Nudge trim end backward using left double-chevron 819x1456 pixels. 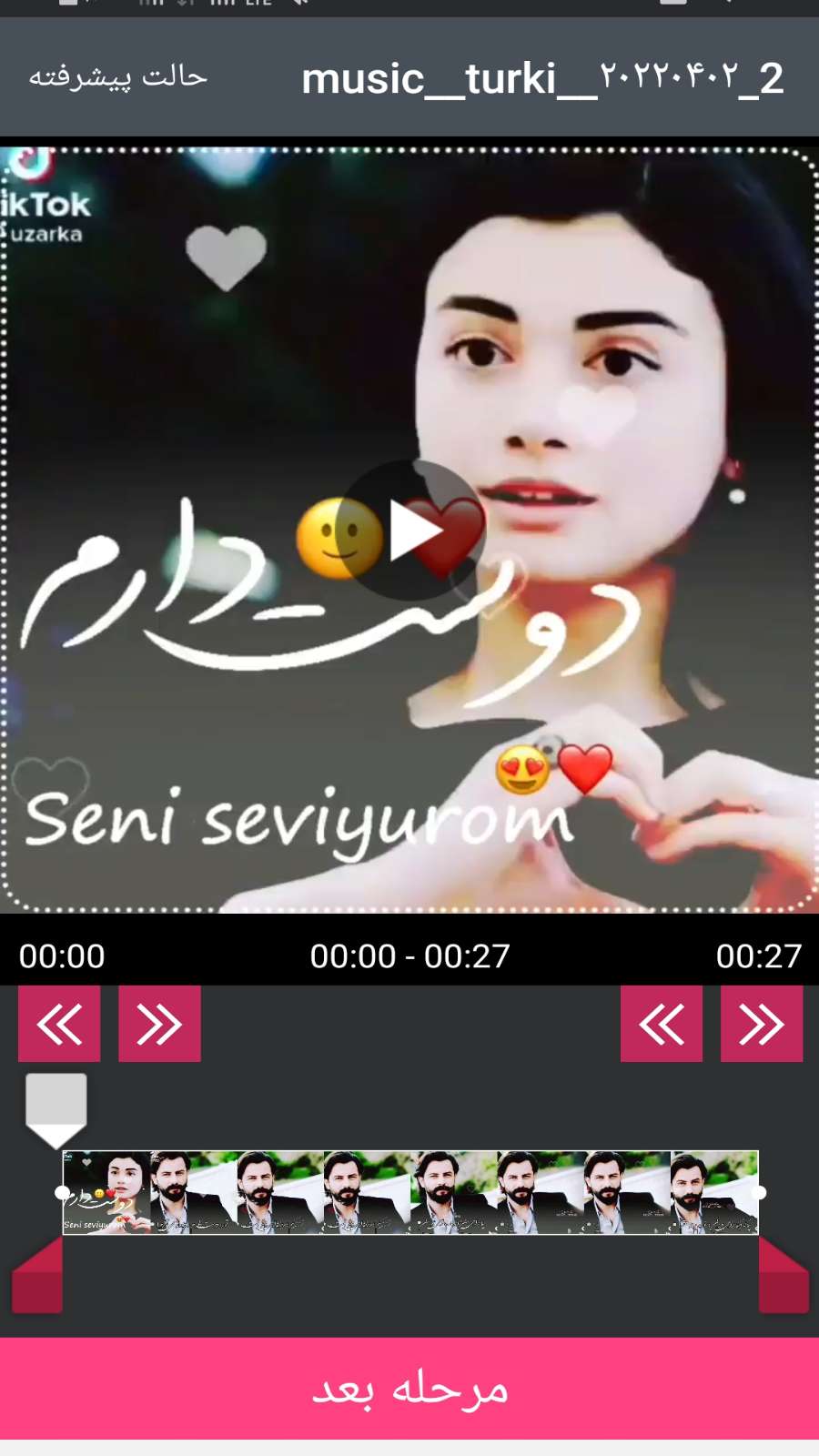(662, 1024)
